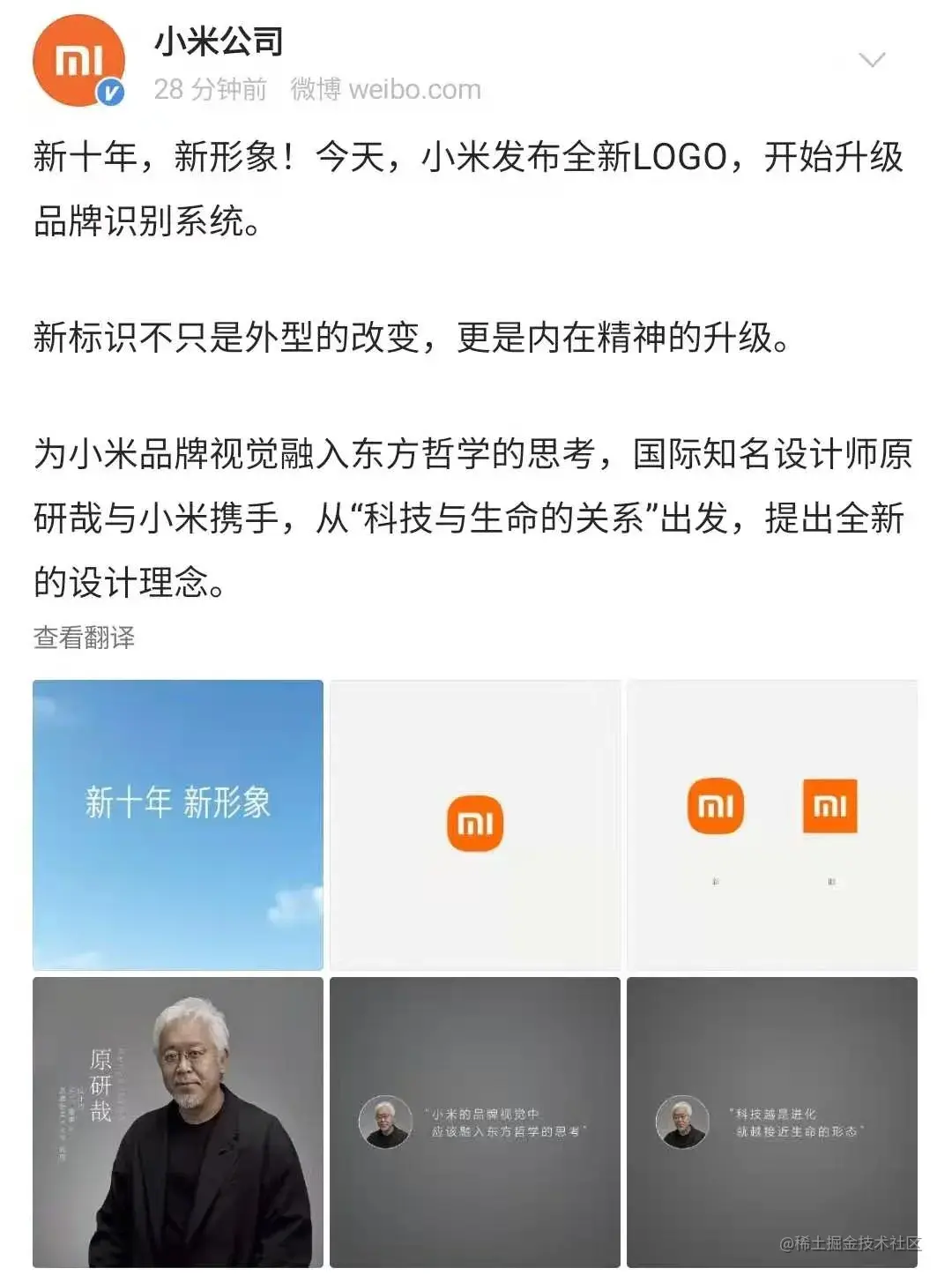Click the rounded MI logo in comparison image
952x1283 pixels.
(x=717, y=805)
